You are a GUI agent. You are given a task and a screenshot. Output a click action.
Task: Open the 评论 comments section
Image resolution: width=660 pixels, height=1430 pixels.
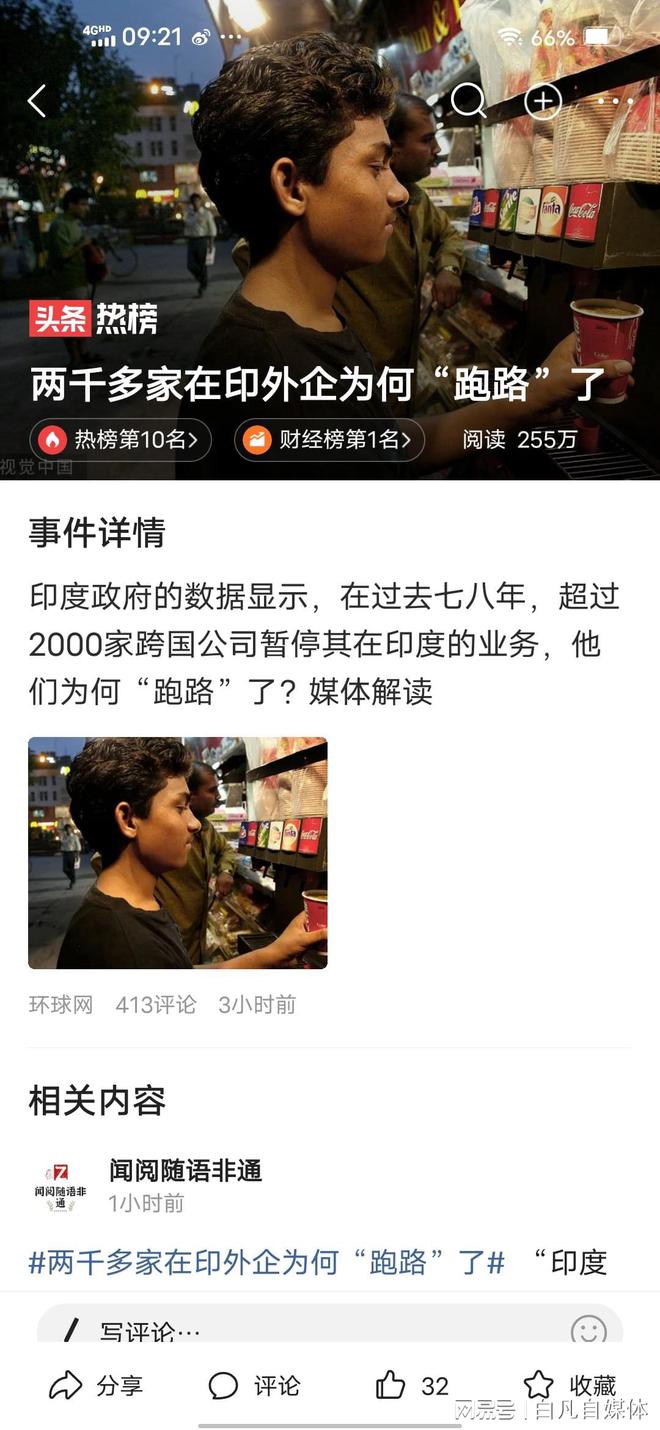254,1385
